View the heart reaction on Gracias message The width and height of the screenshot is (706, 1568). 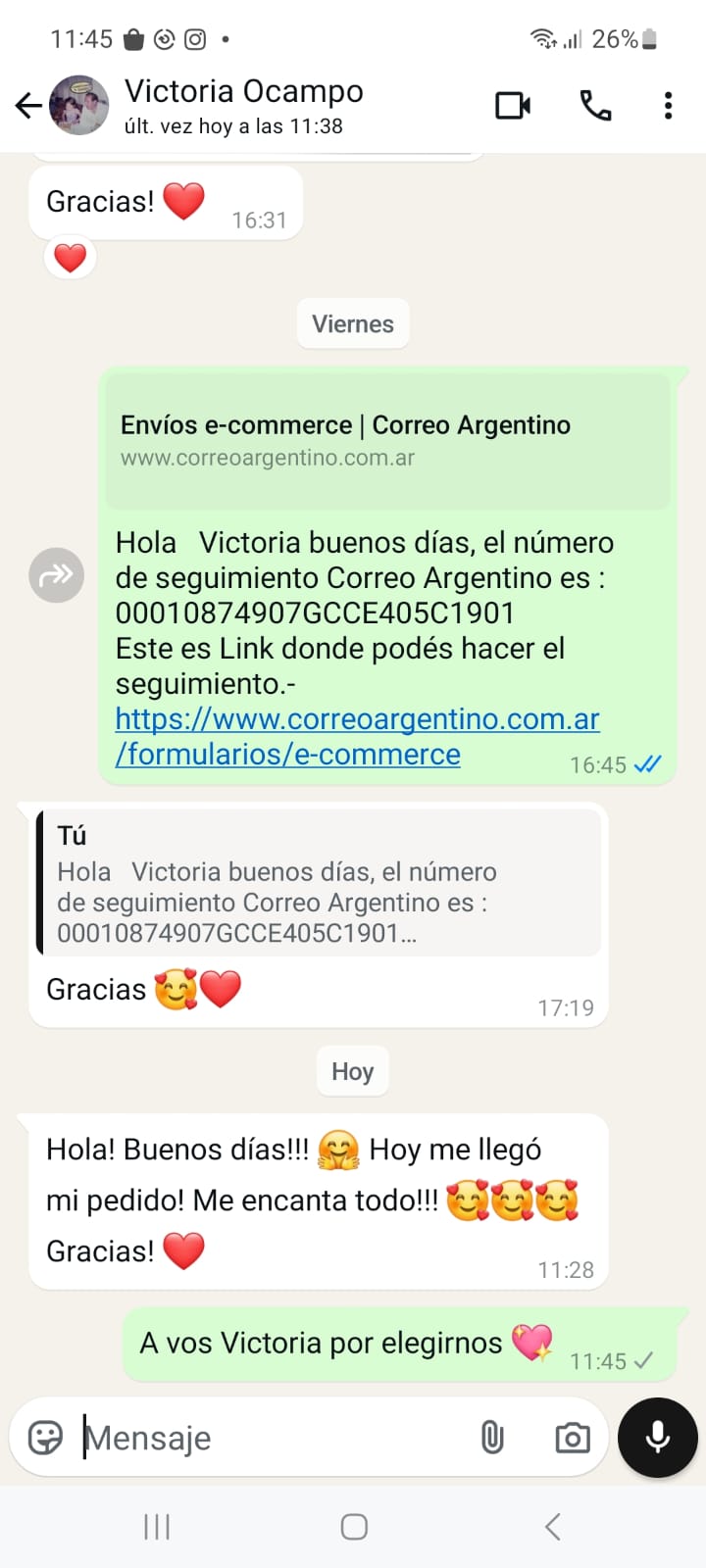[70, 259]
